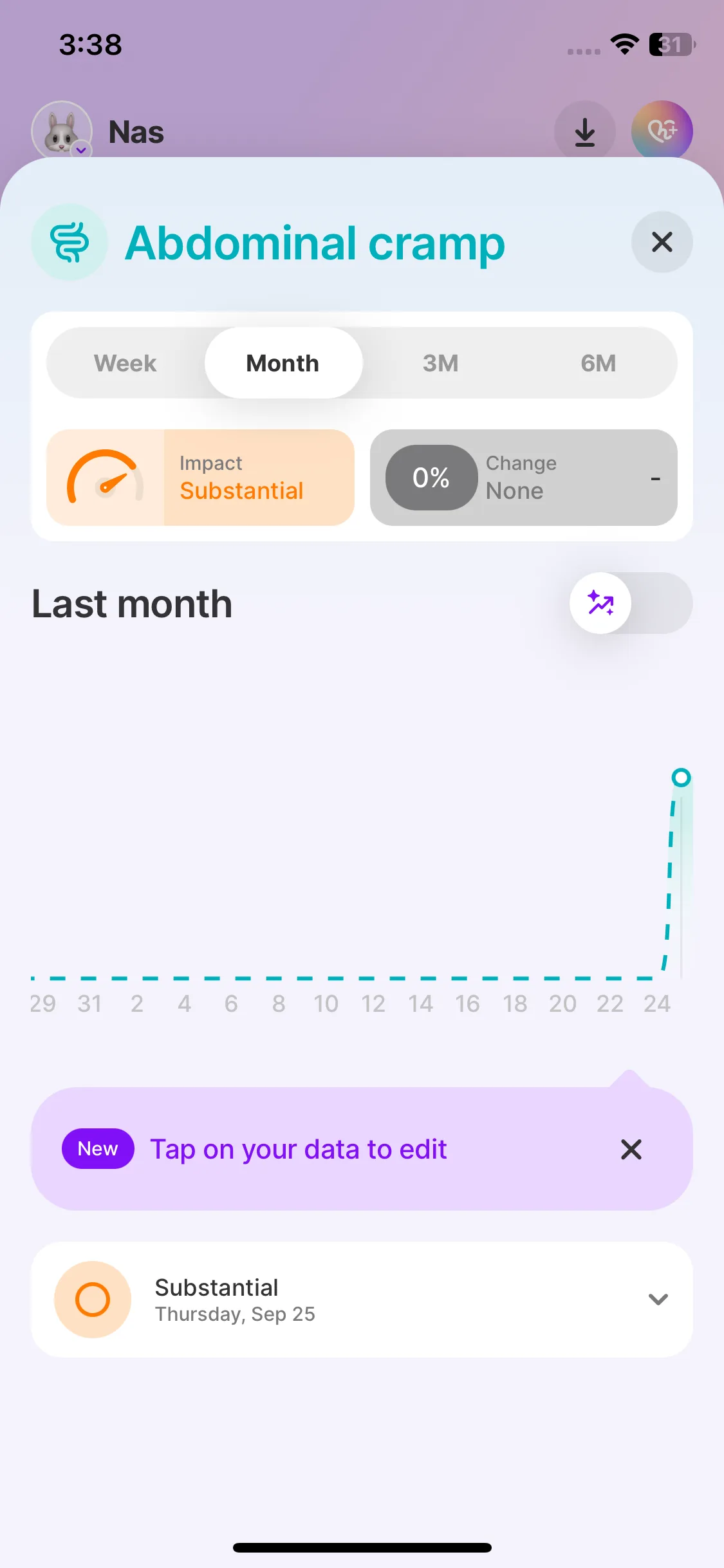Open the heart health icon button

(662, 131)
